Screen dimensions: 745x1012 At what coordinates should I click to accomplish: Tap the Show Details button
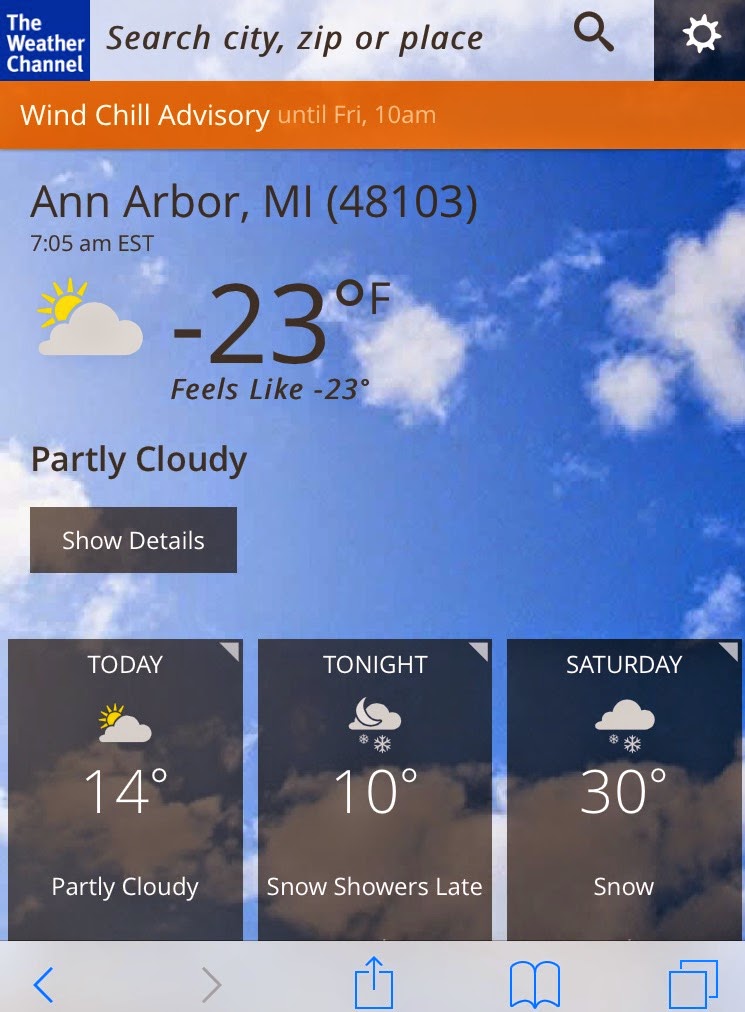click(133, 540)
